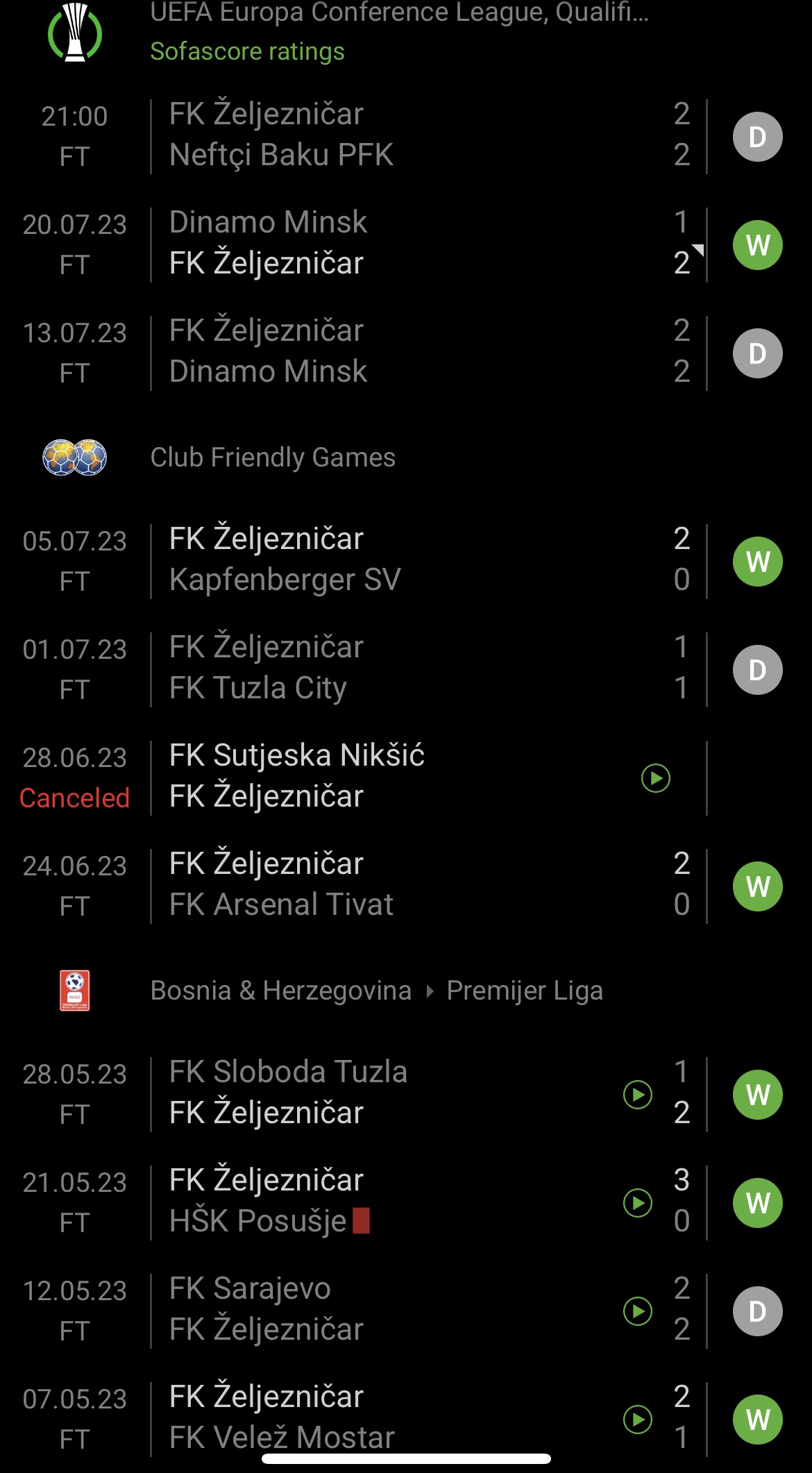812x1473 pixels.
Task: Play highlights for Velež Mostar match
Action: click(638, 1420)
